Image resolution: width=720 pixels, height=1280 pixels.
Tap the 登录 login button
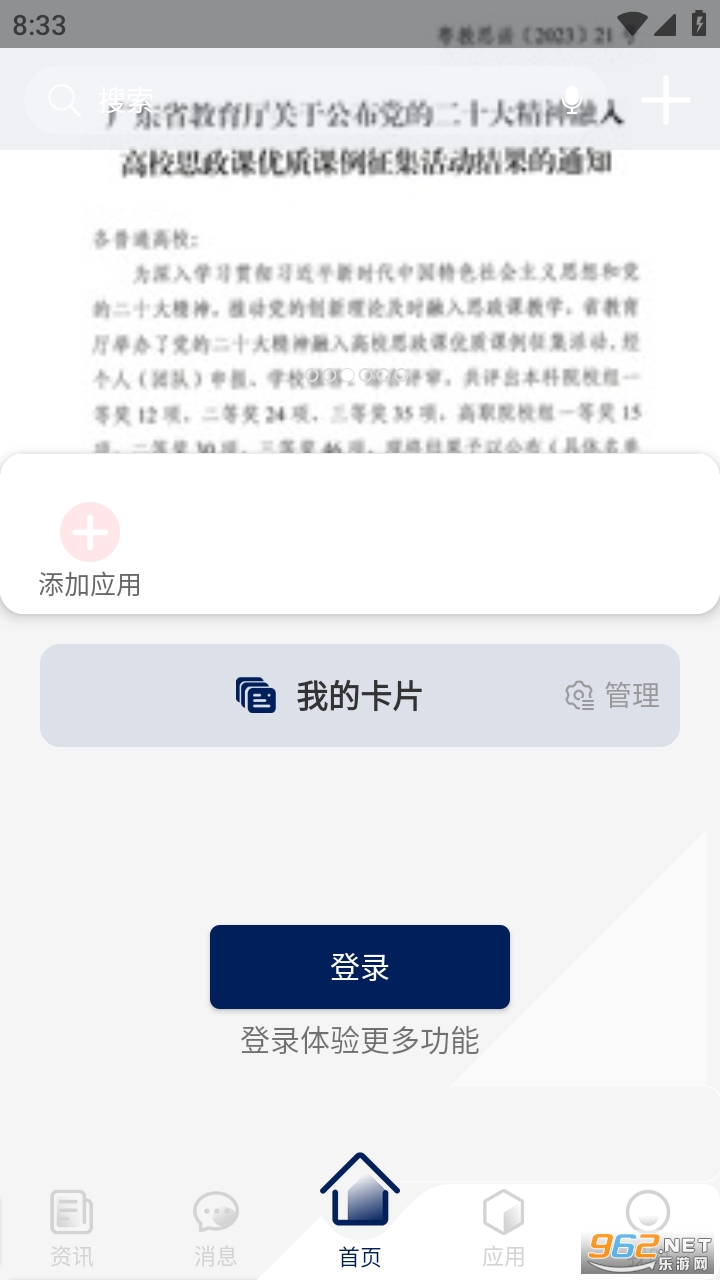coord(360,967)
